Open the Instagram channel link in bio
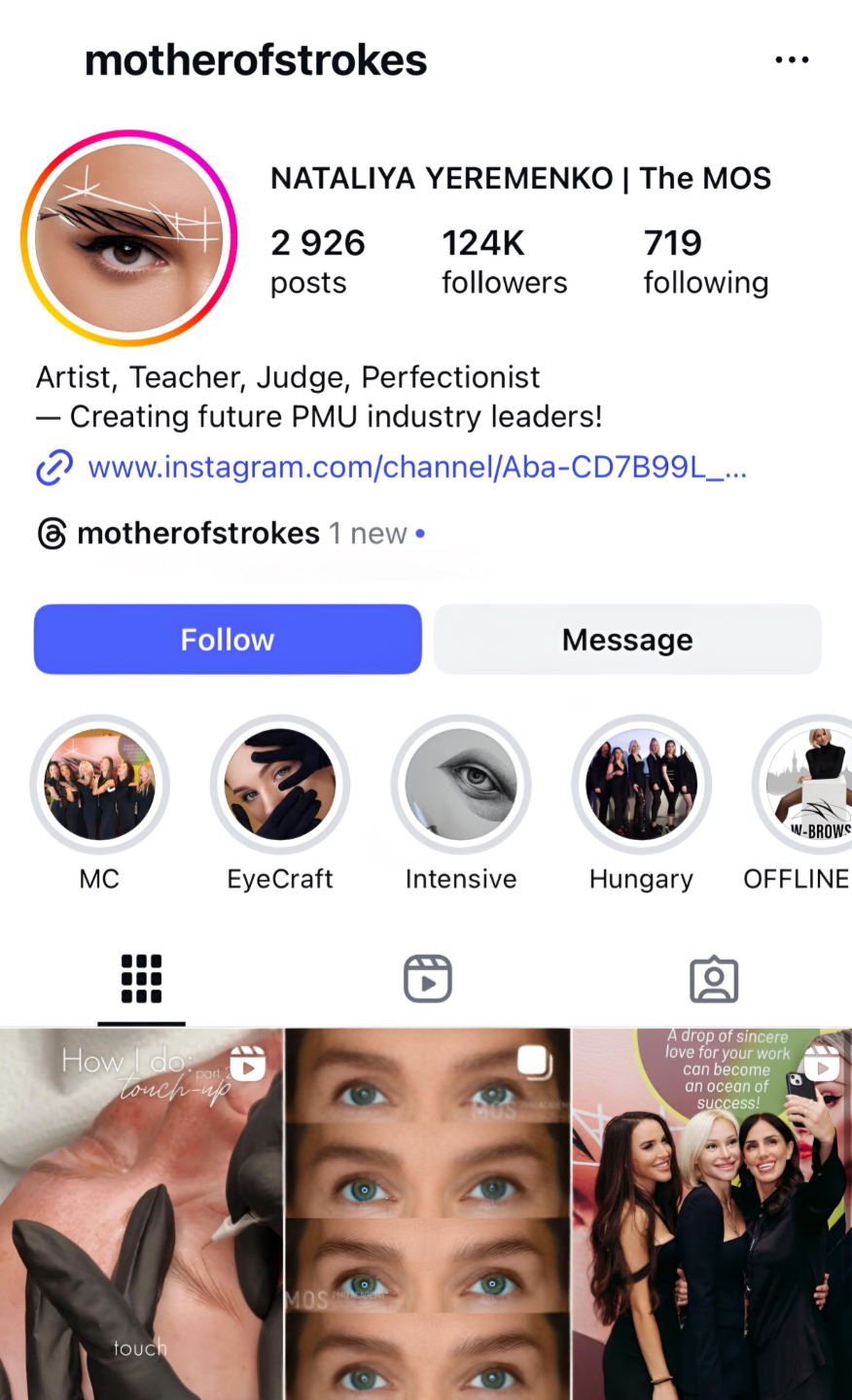 coord(416,468)
